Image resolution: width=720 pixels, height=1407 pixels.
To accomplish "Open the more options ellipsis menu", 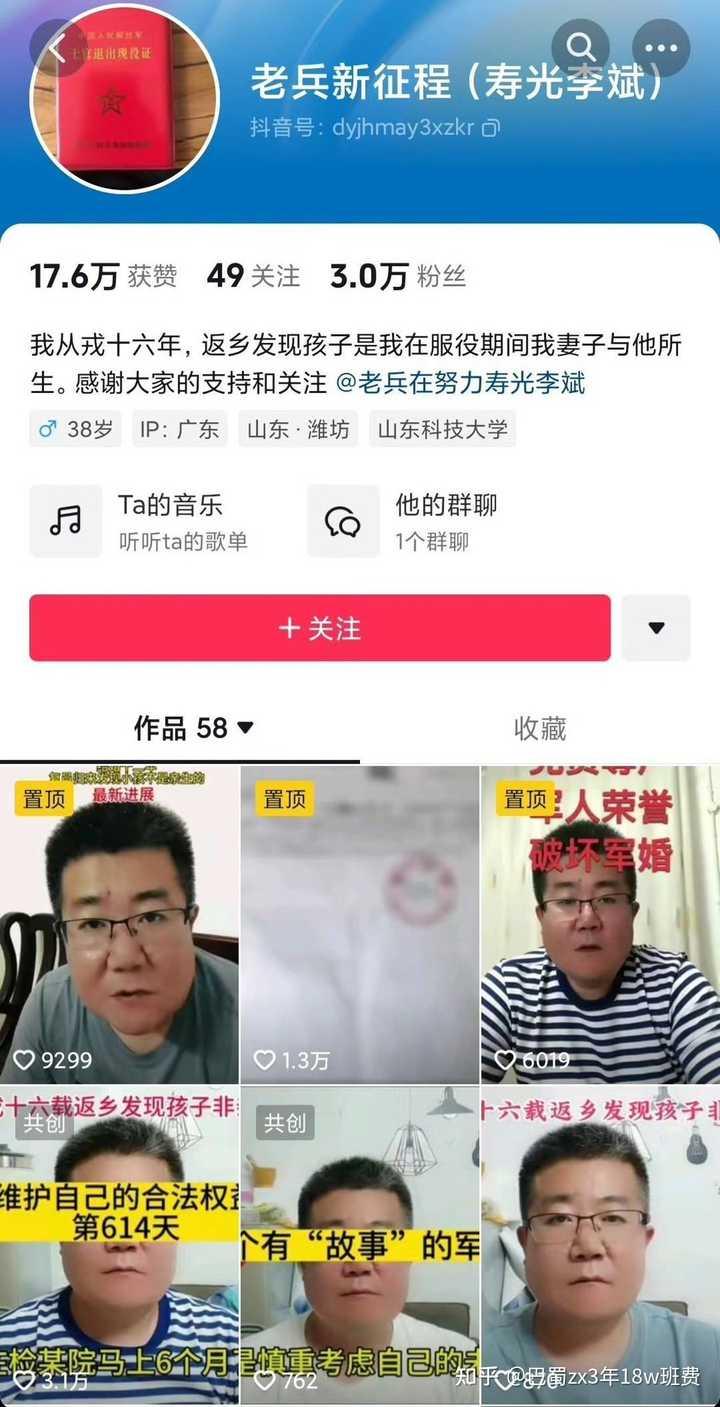I will [660, 48].
